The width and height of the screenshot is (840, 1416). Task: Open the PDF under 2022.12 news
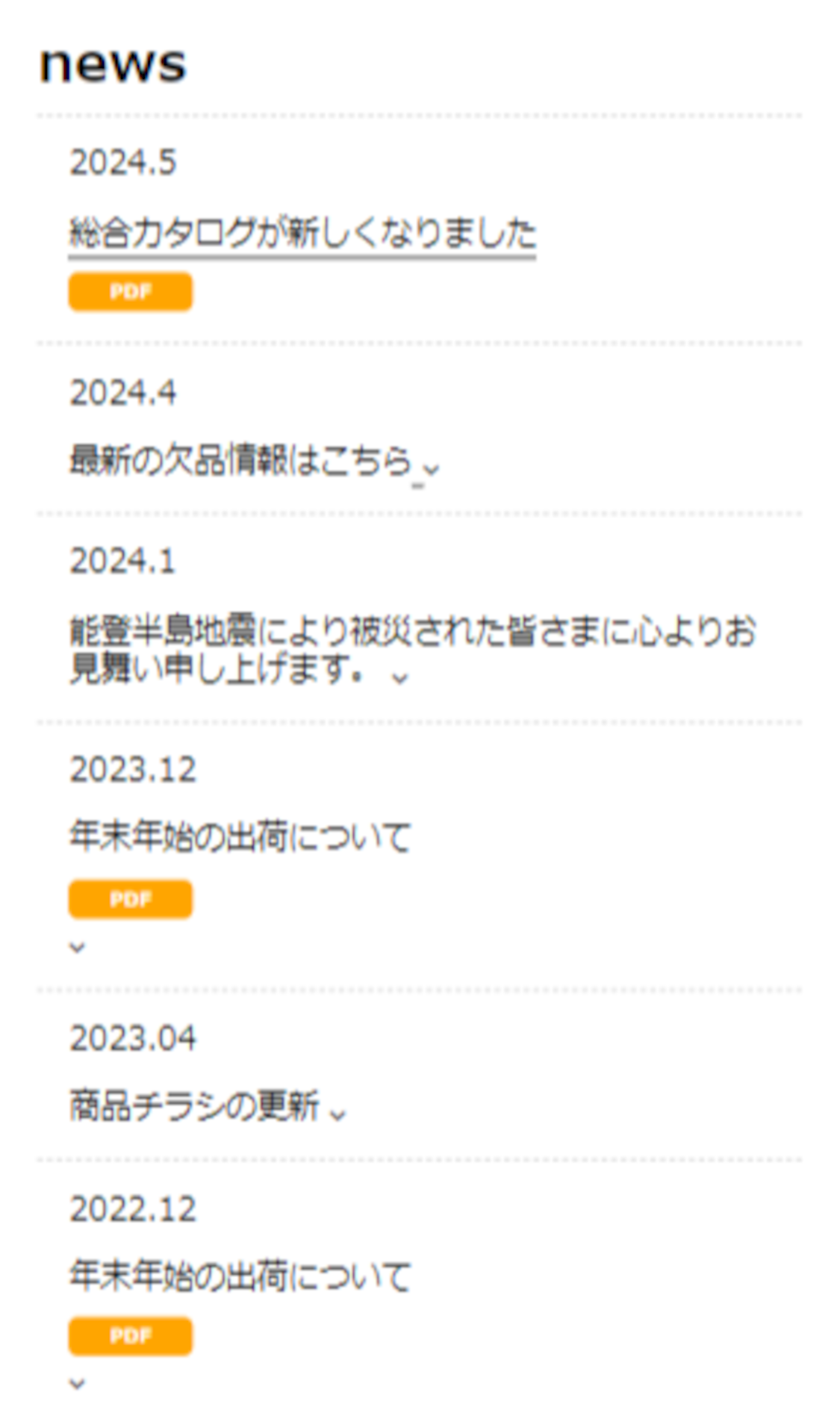click(x=131, y=1335)
